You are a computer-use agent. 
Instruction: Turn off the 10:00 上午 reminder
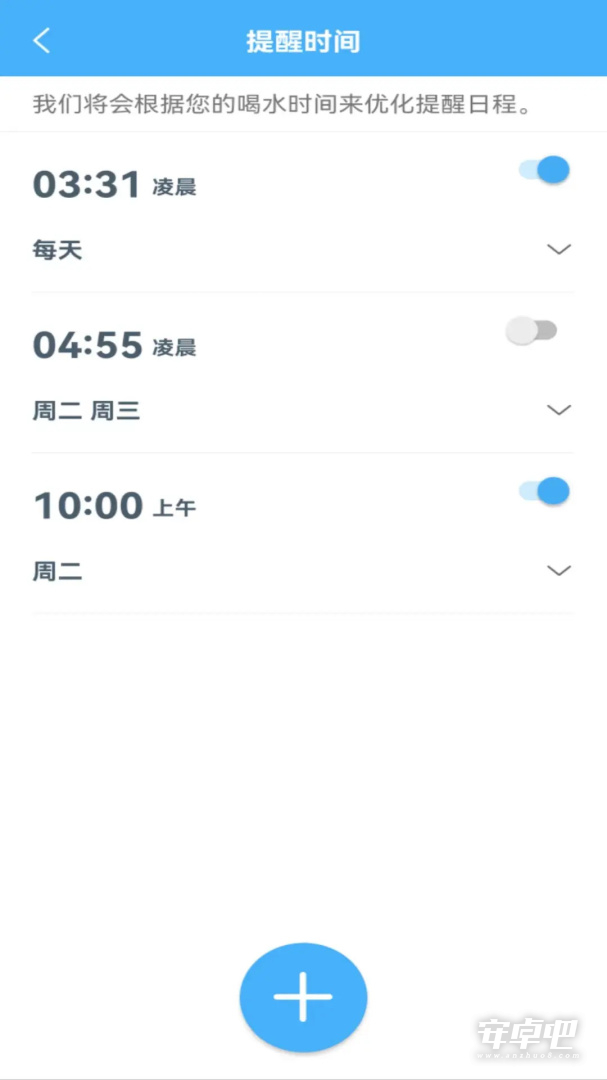point(544,491)
